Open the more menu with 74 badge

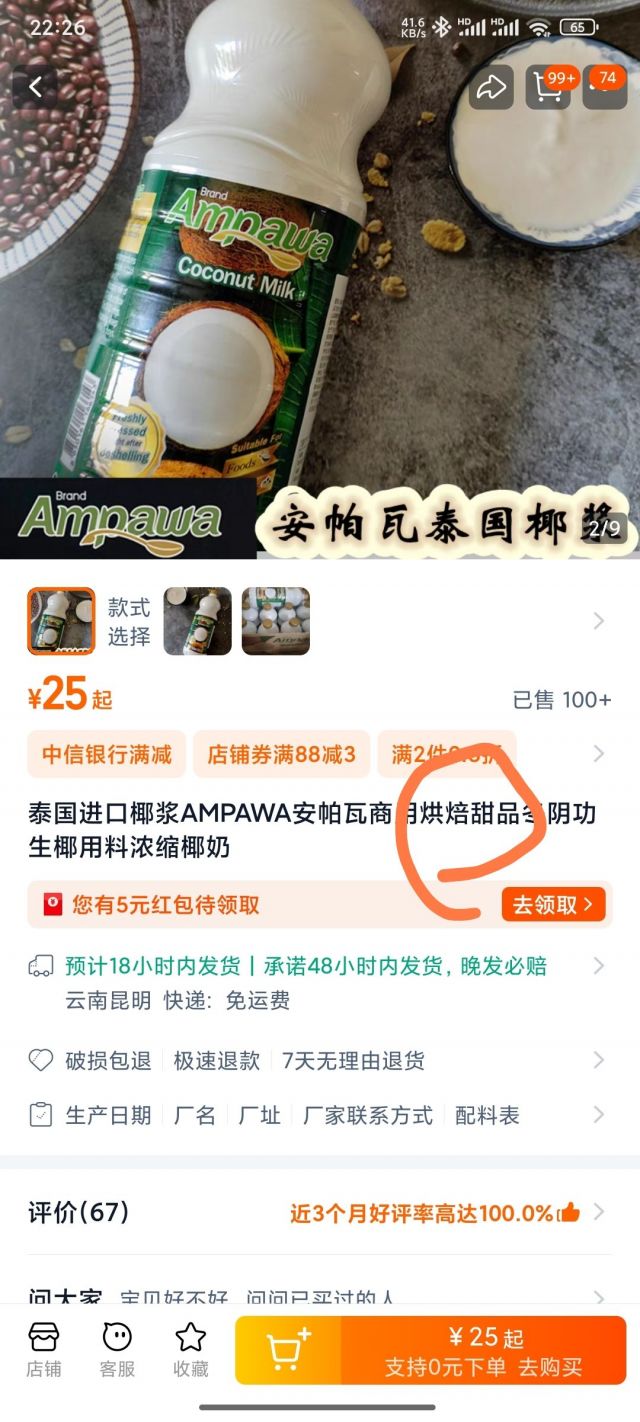pos(604,88)
